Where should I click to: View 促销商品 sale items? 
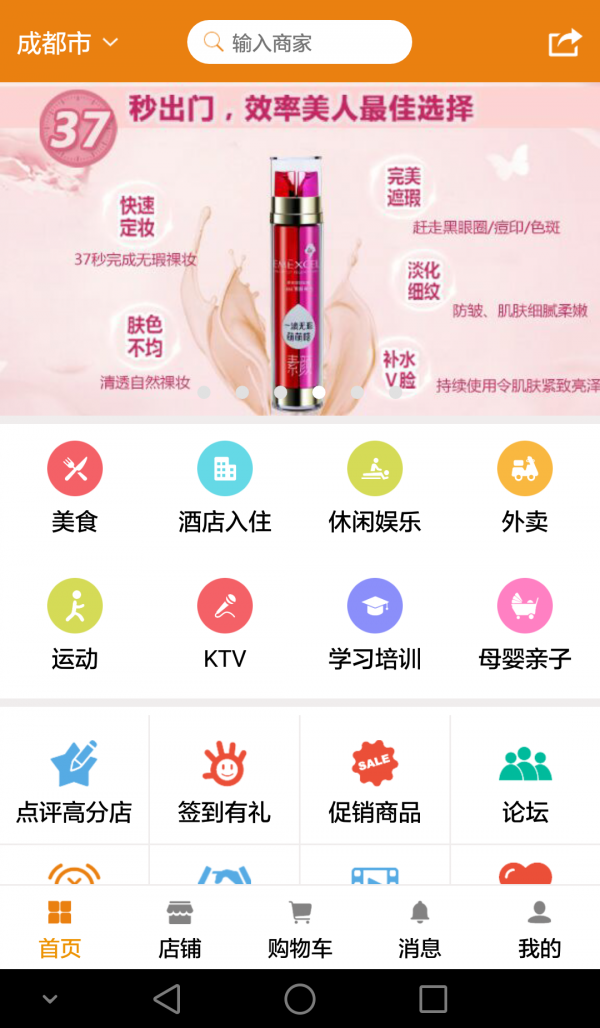tap(374, 780)
